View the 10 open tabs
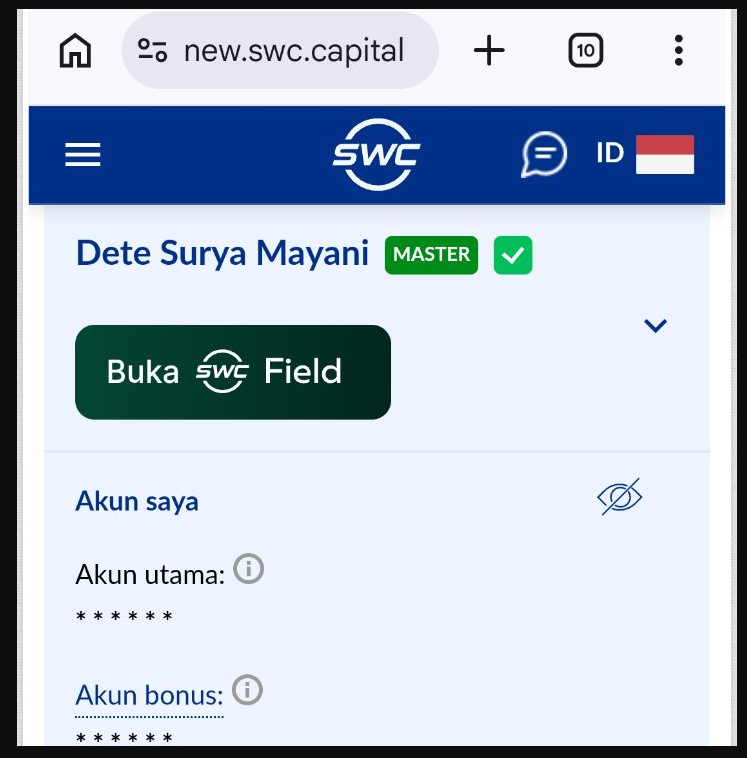The width and height of the screenshot is (747, 758). [x=586, y=50]
